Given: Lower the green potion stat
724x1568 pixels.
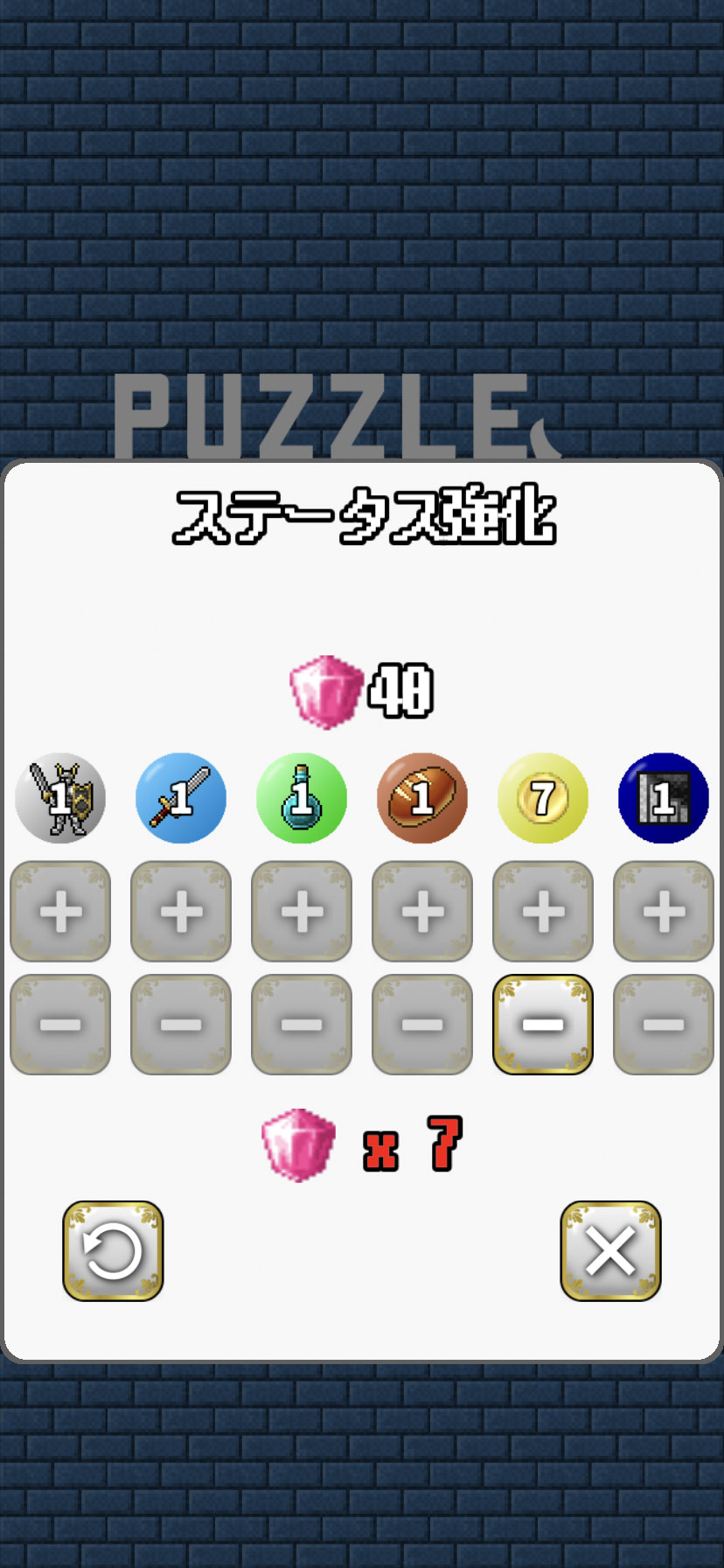Looking at the screenshot, I should point(302,1024).
